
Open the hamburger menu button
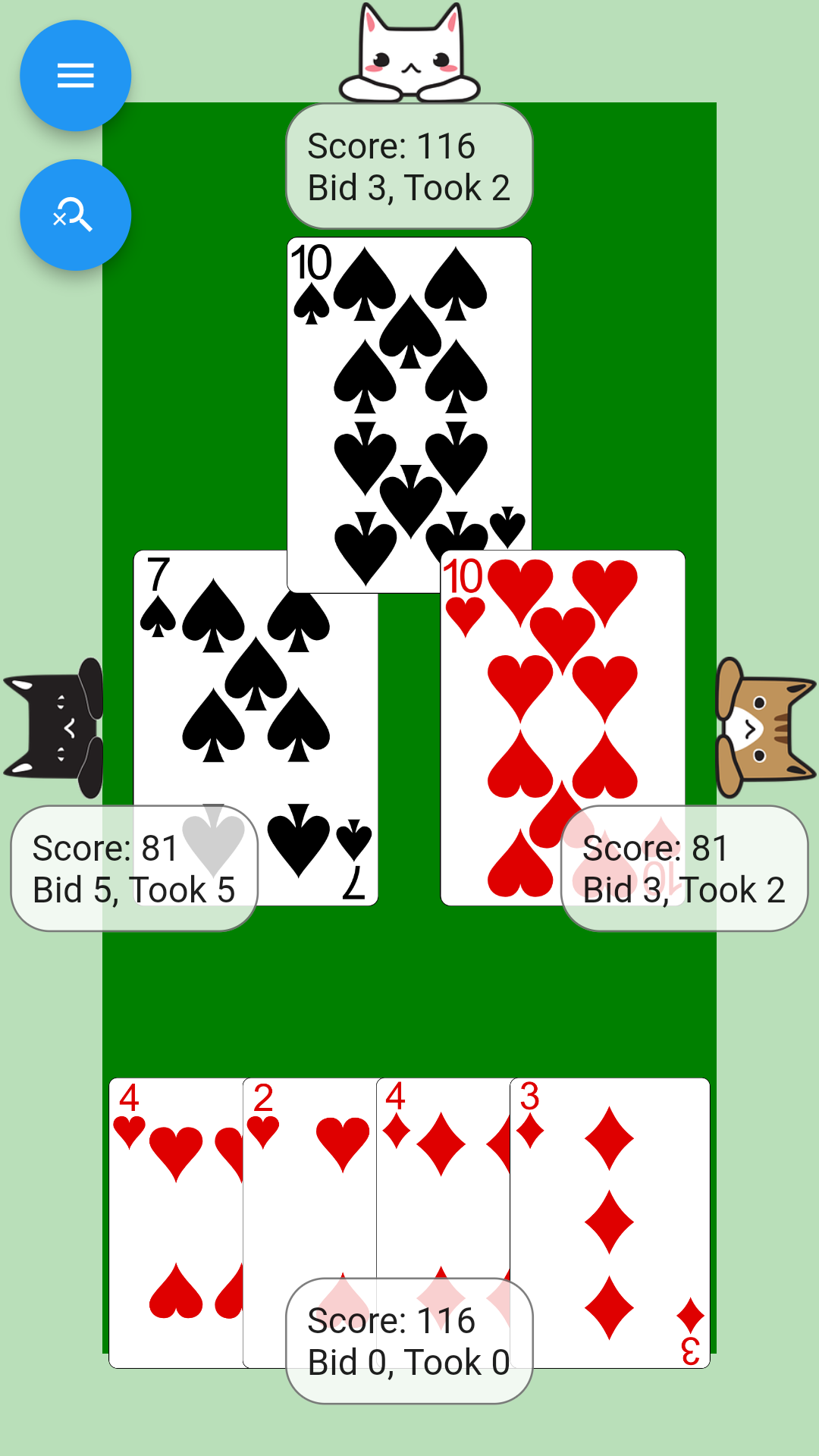point(75,76)
